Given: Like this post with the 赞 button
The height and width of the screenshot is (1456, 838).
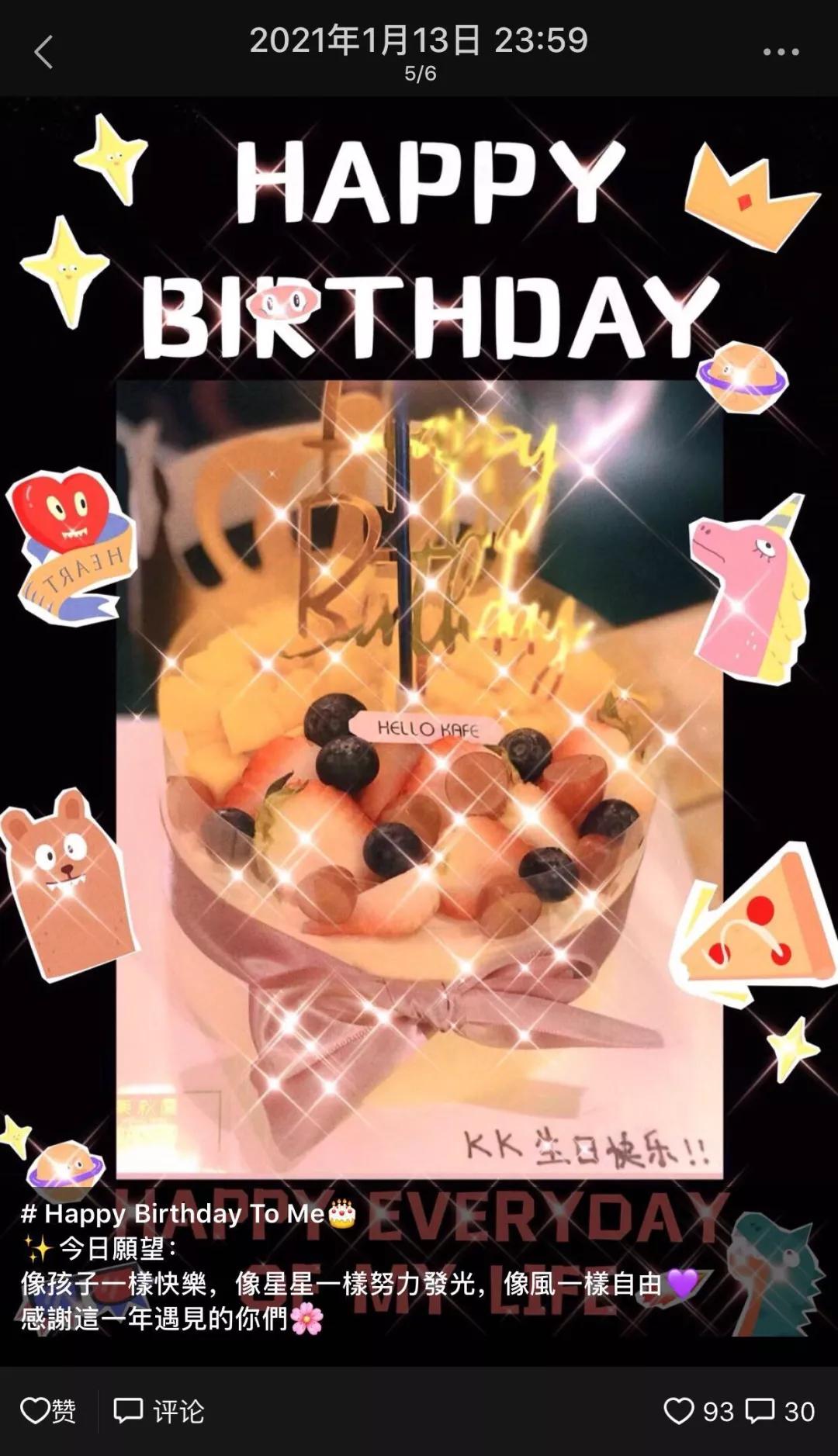Looking at the screenshot, I should [x=48, y=1411].
